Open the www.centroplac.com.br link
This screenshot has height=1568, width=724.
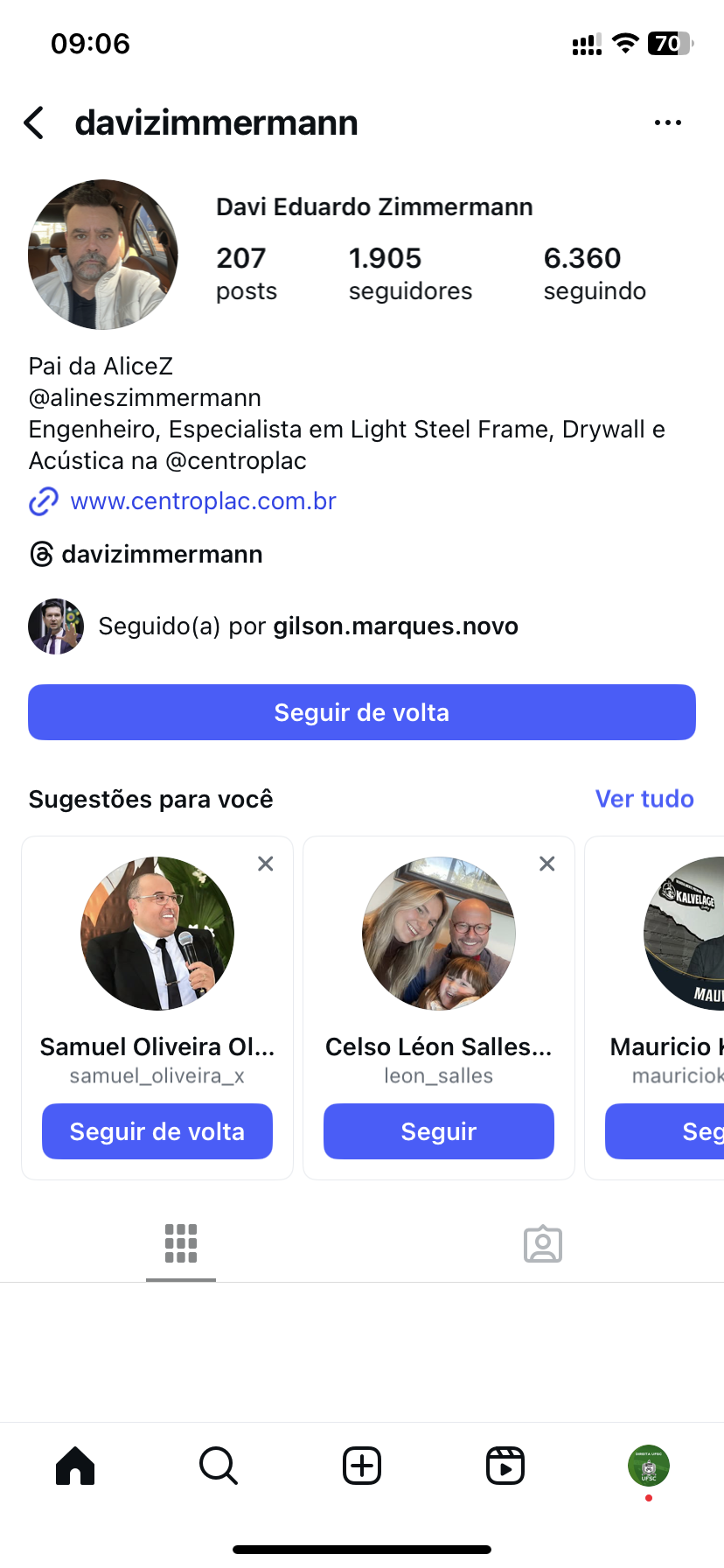(203, 501)
